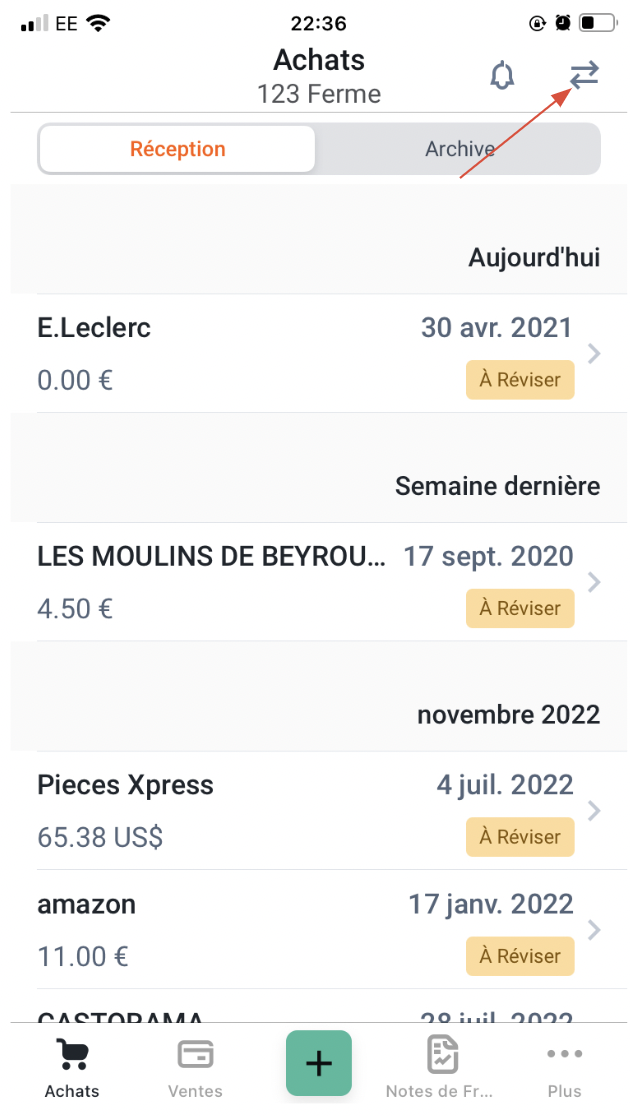Tap the switch account arrows icon

[x=584, y=75]
